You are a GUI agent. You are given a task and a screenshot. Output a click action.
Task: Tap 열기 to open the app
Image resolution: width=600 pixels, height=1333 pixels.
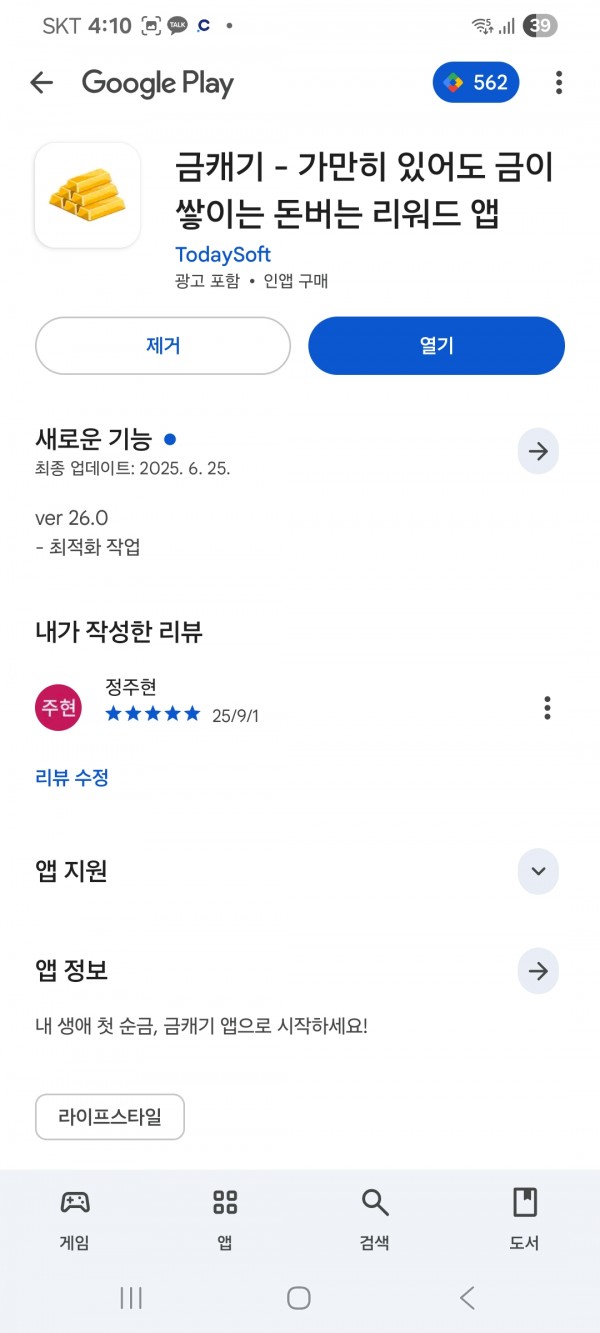point(436,346)
